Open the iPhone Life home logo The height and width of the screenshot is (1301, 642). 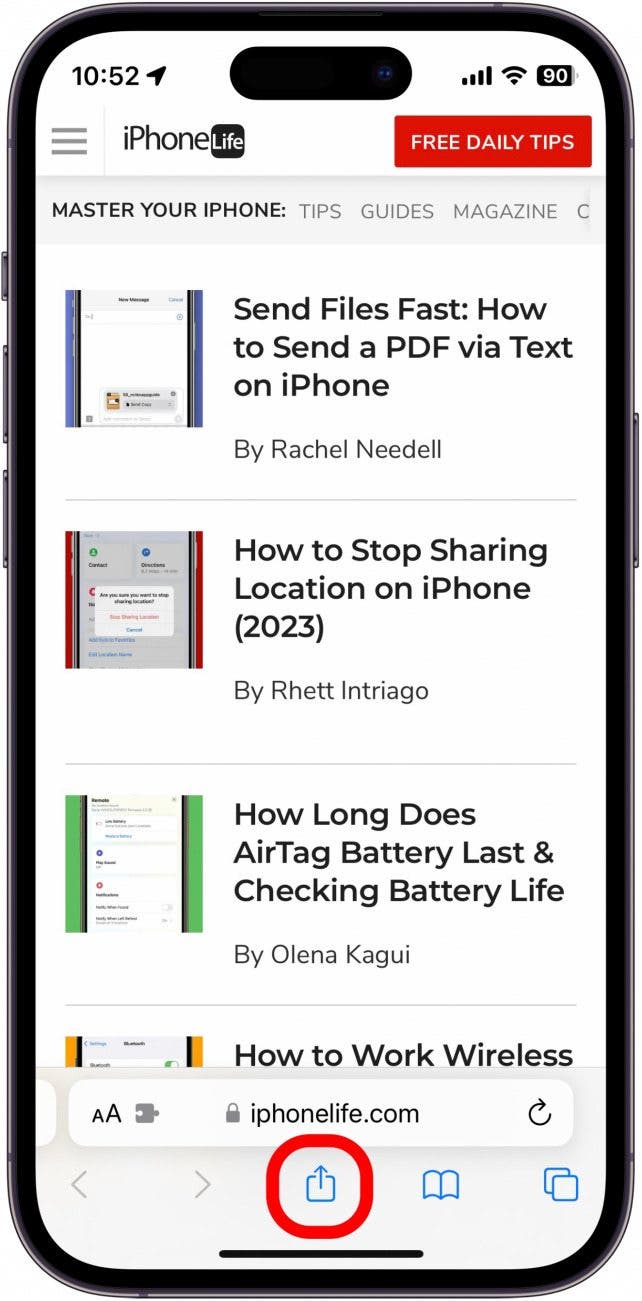click(x=183, y=141)
